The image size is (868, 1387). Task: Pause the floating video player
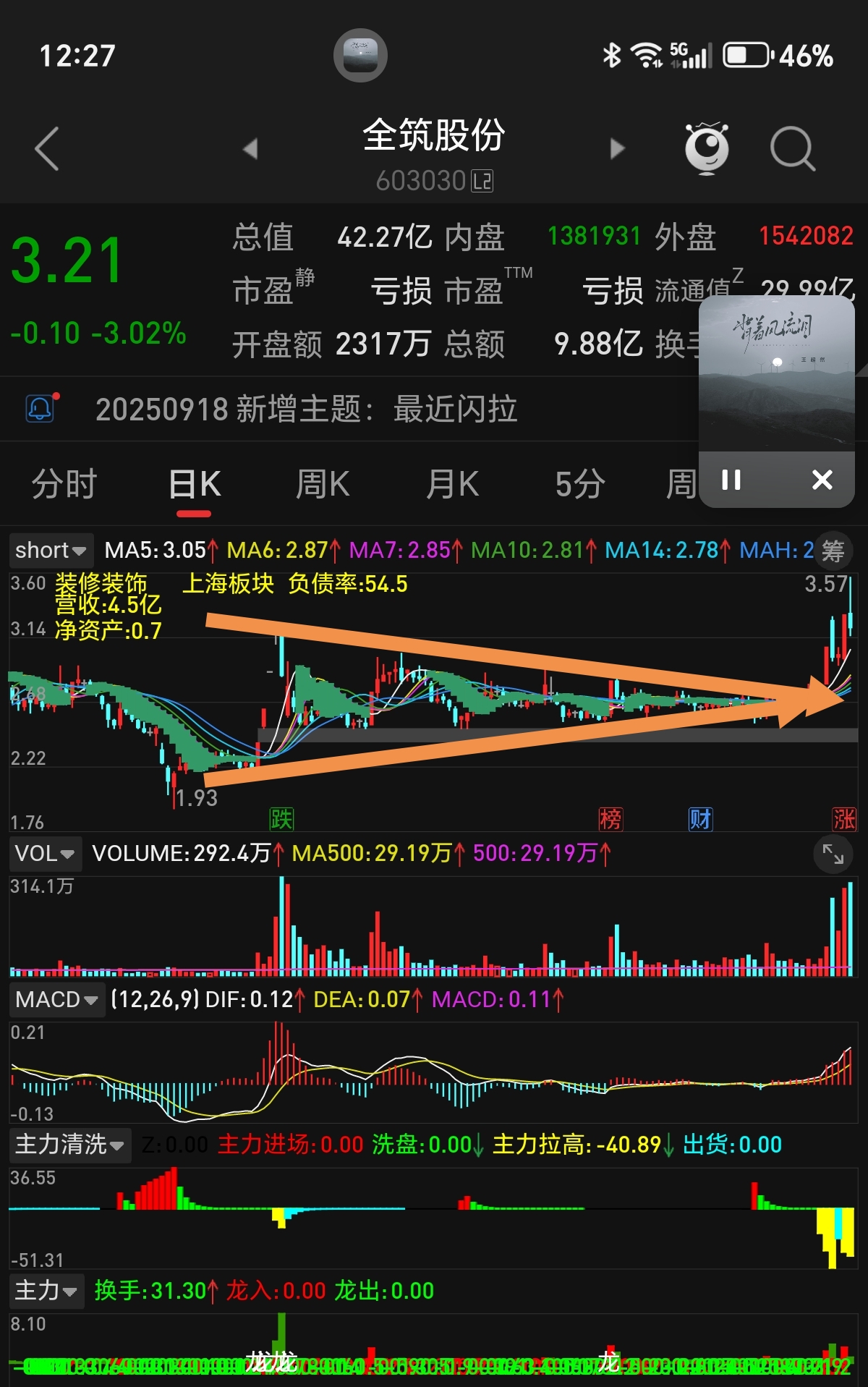click(731, 480)
